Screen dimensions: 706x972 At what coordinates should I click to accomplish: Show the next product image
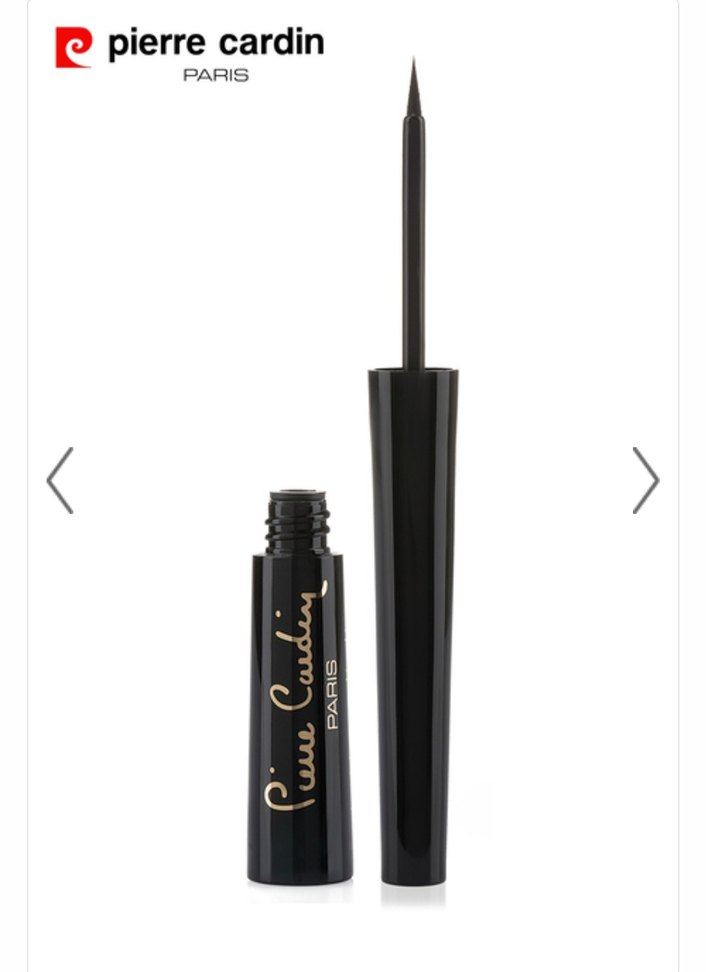point(646,481)
